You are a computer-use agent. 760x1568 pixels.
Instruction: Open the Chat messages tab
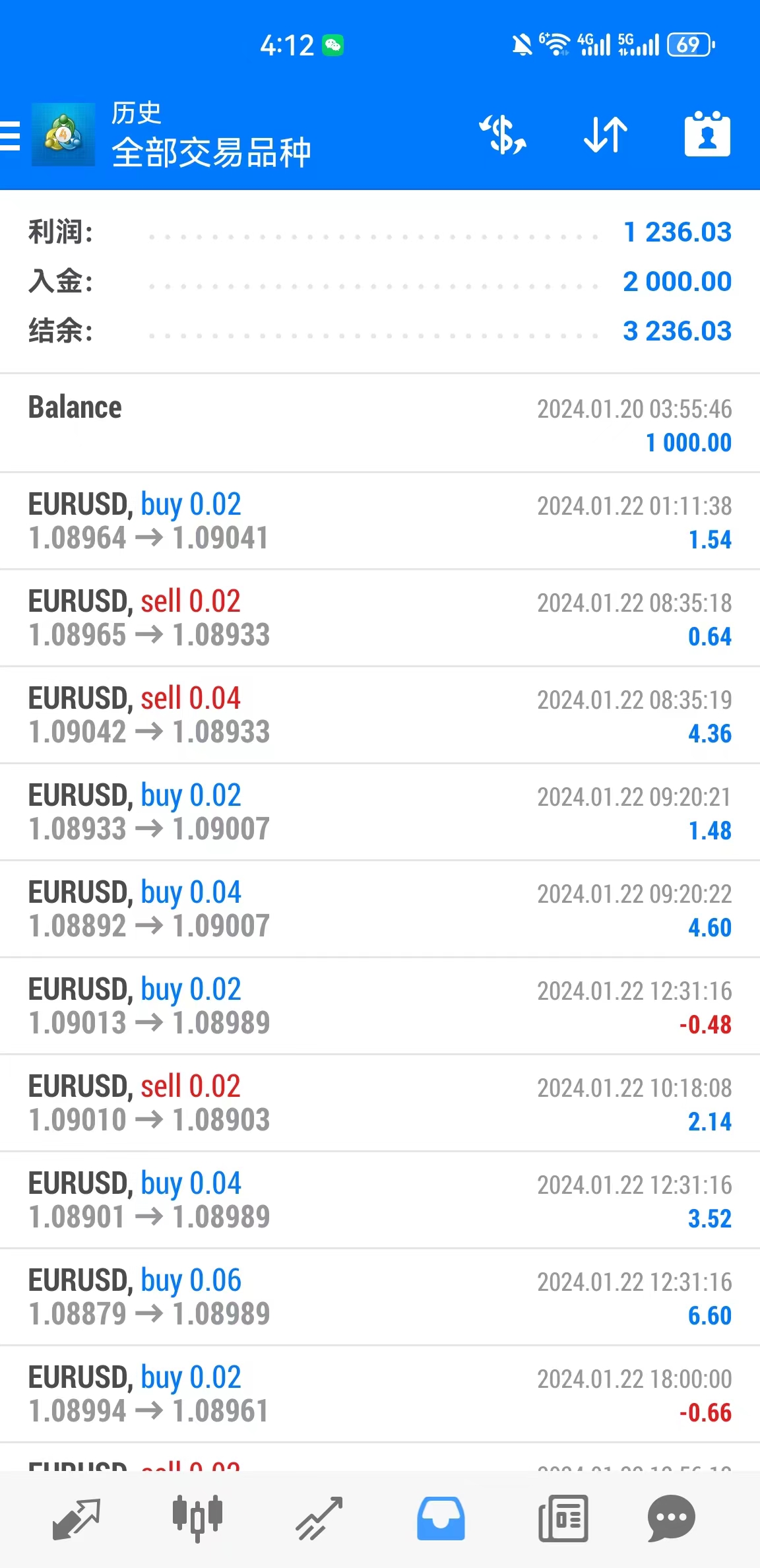click(x=672, y=1518)
